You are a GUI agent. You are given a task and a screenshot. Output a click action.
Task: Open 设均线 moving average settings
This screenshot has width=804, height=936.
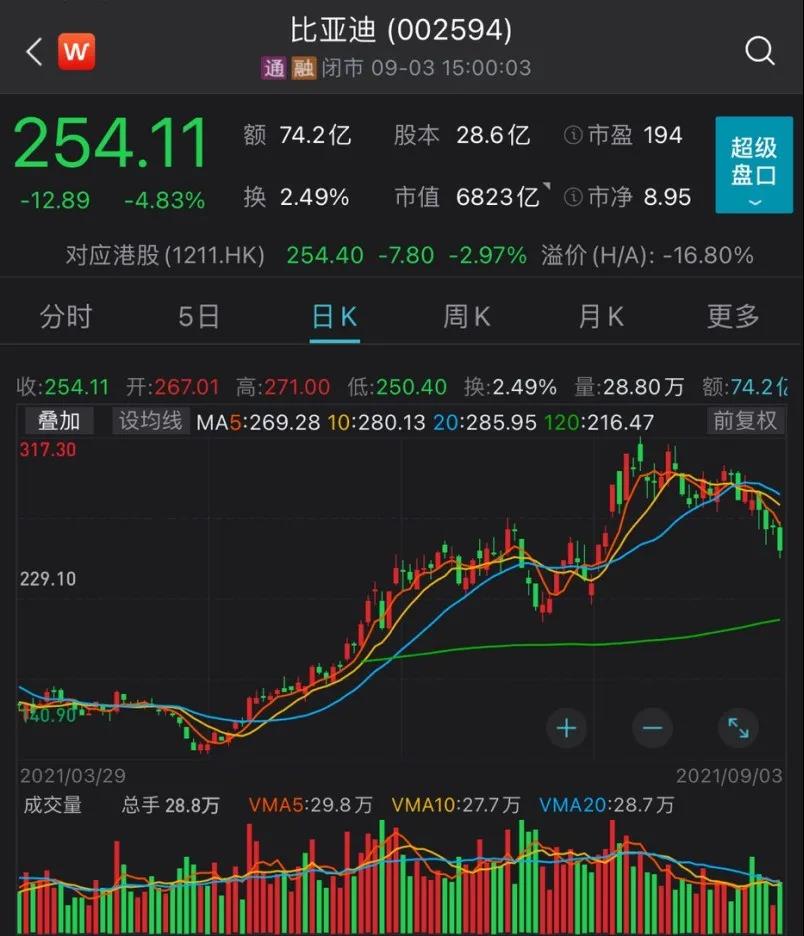(x=151, y=421)
